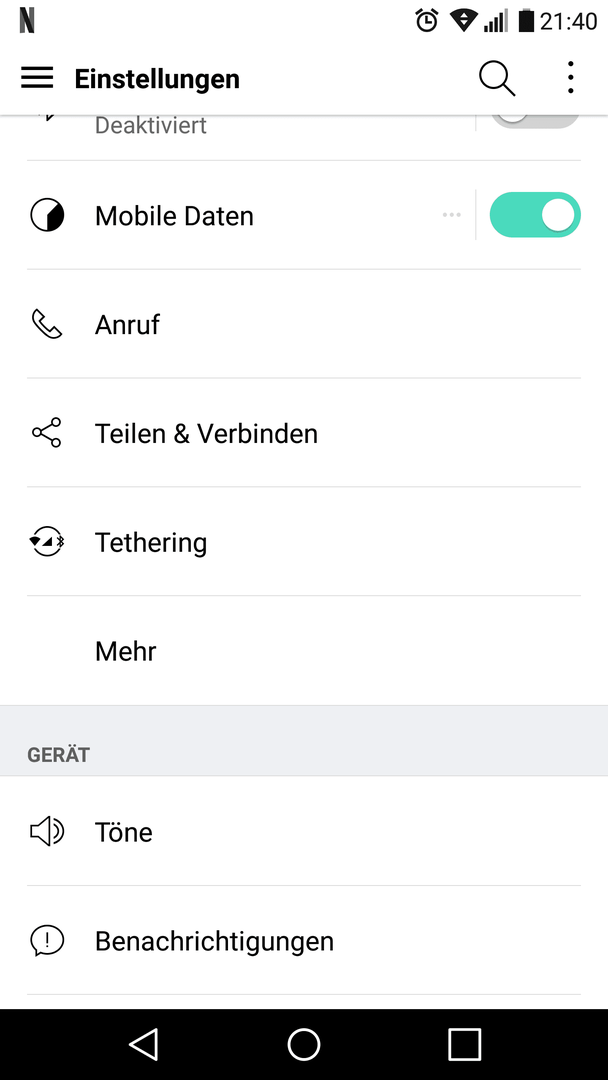Select the Mehr row
This screenshot has width=608, height=1080.
click(x=304, y=650)
